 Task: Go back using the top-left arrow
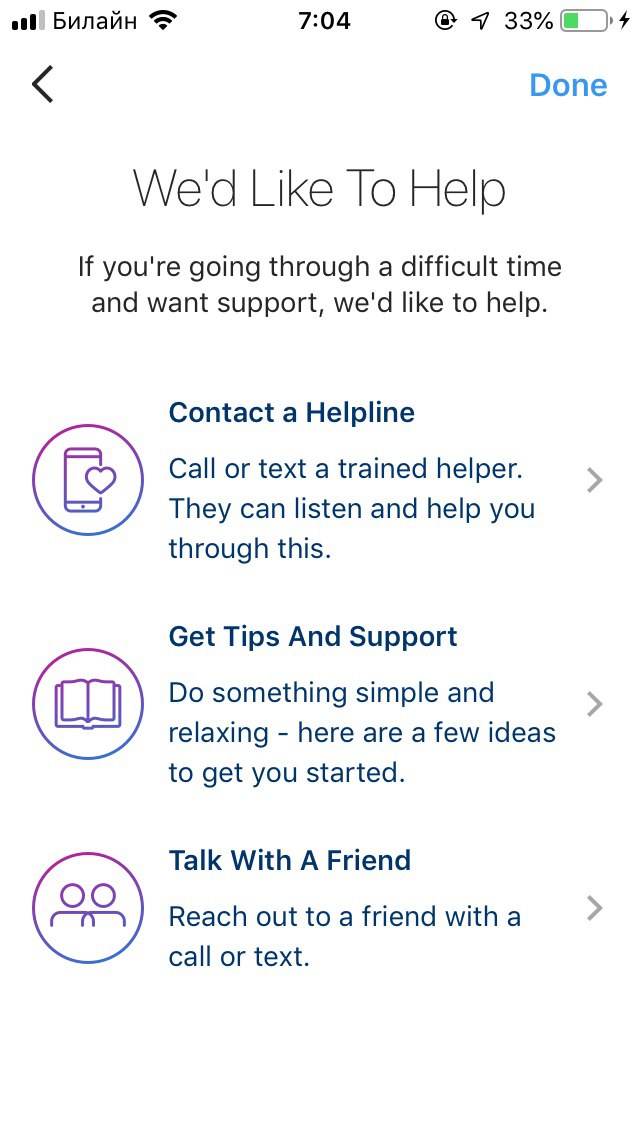point(42,85)
